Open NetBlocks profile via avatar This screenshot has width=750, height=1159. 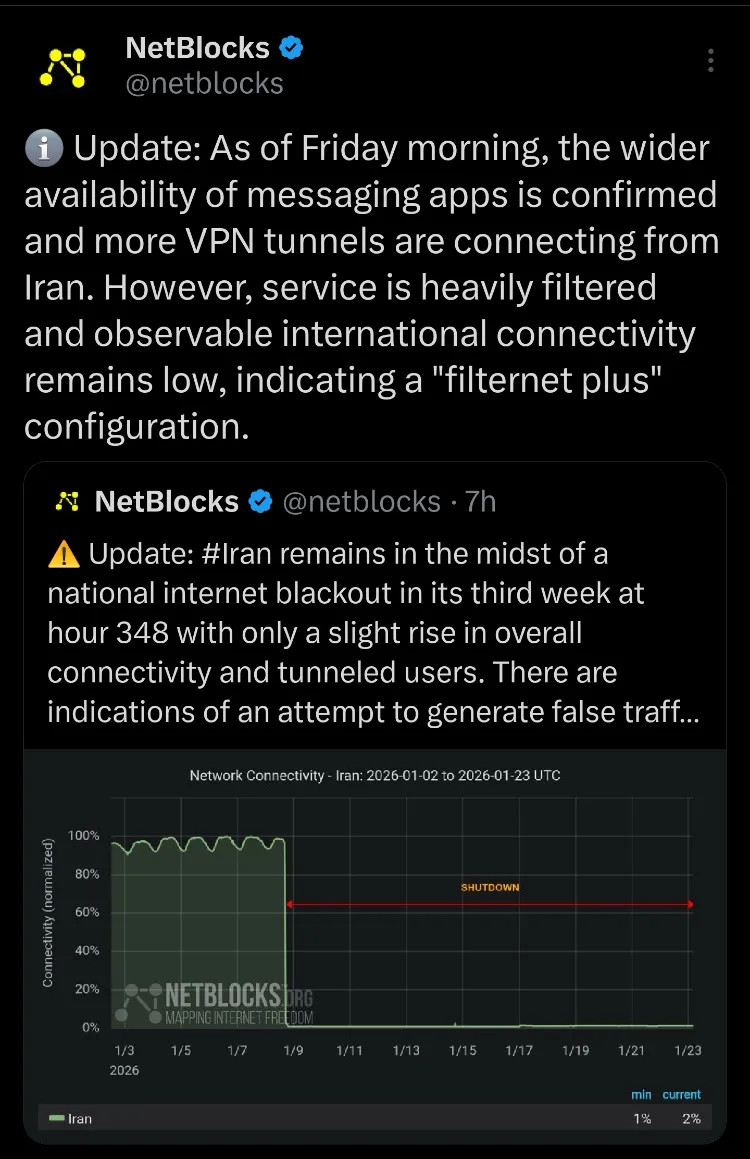[61, 66]
